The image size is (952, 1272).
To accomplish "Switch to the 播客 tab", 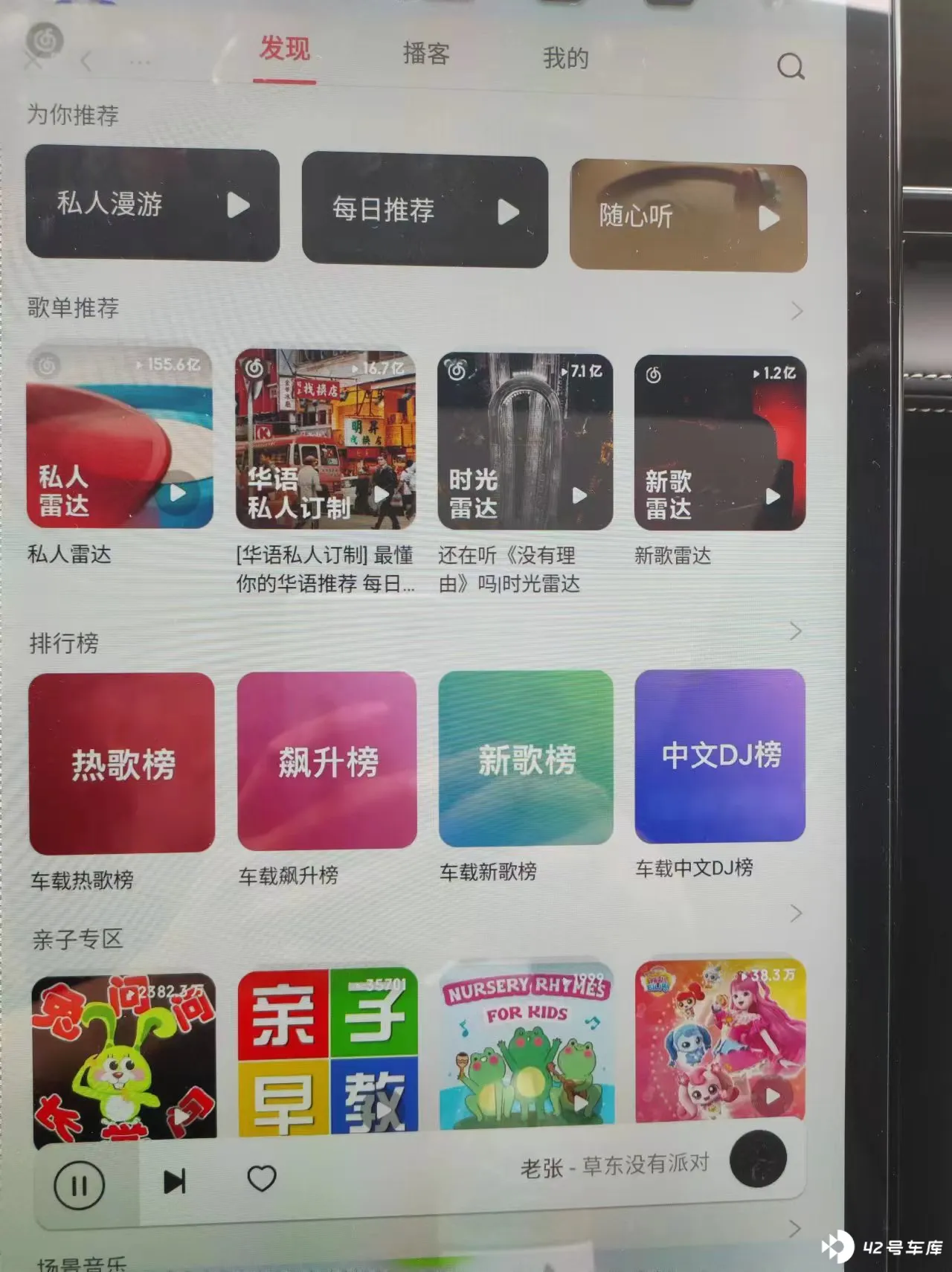I will pos(426,54).
